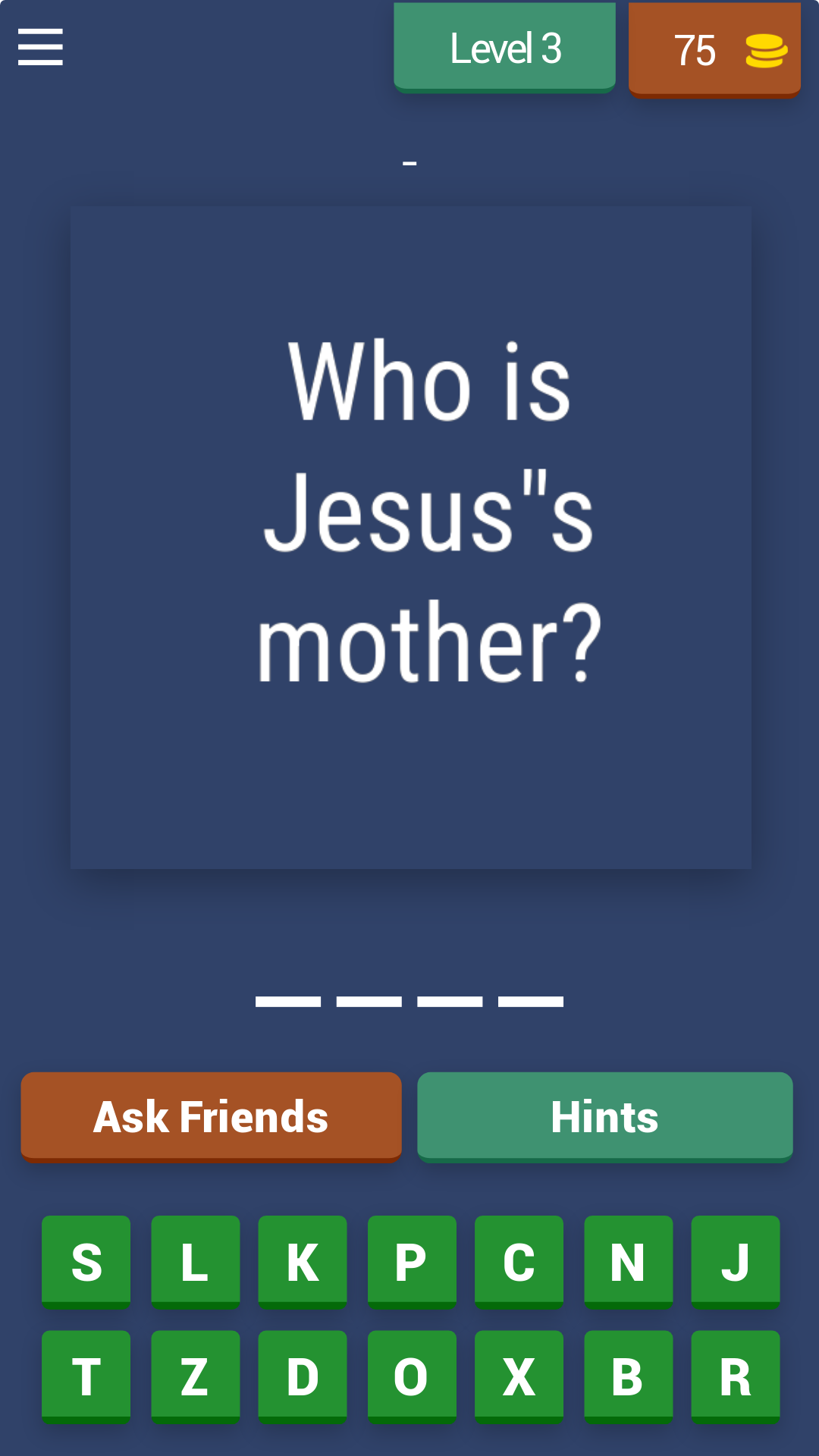Tap the letter S key

point(86,1261)
